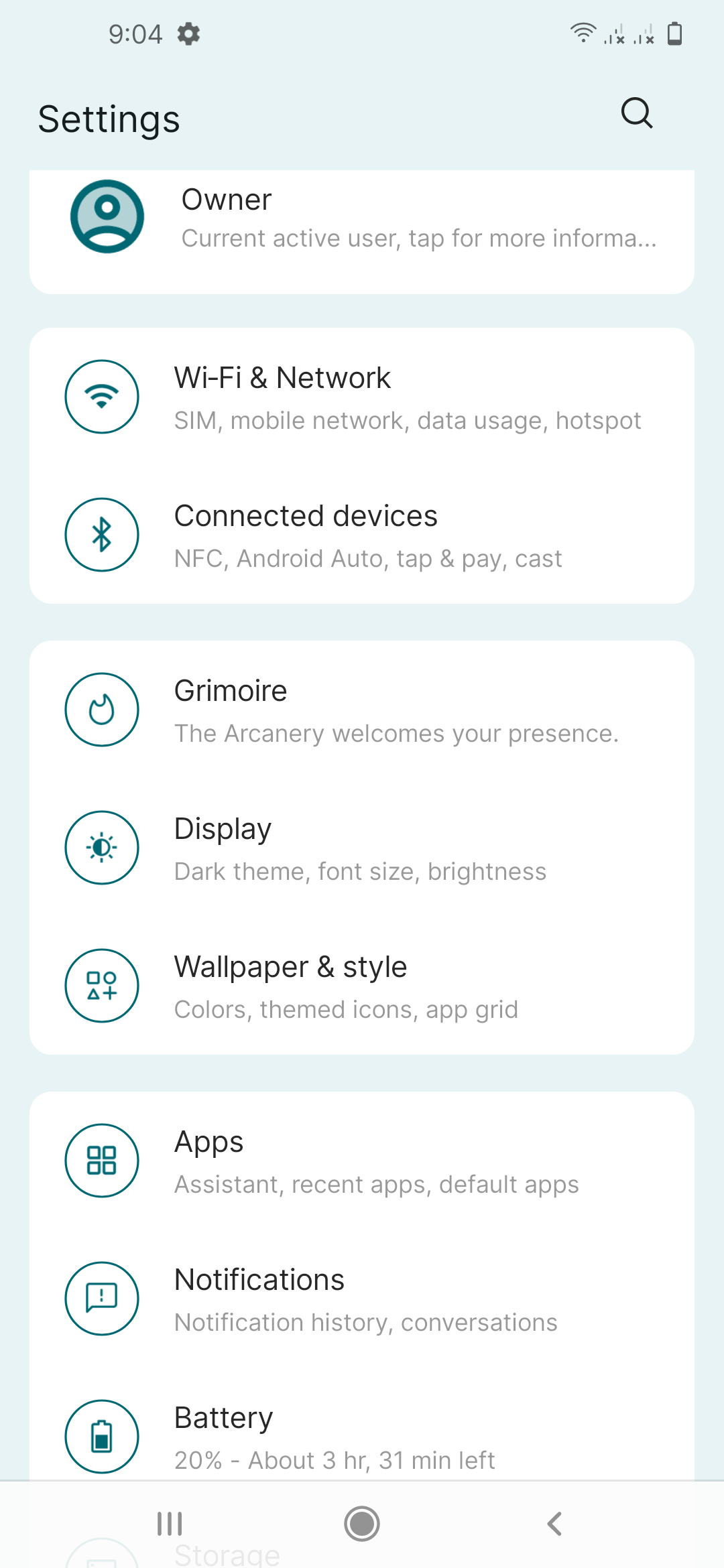Screen dimensions: 724x1568
Task: Open the settings search icon
Action: (636, 113)
